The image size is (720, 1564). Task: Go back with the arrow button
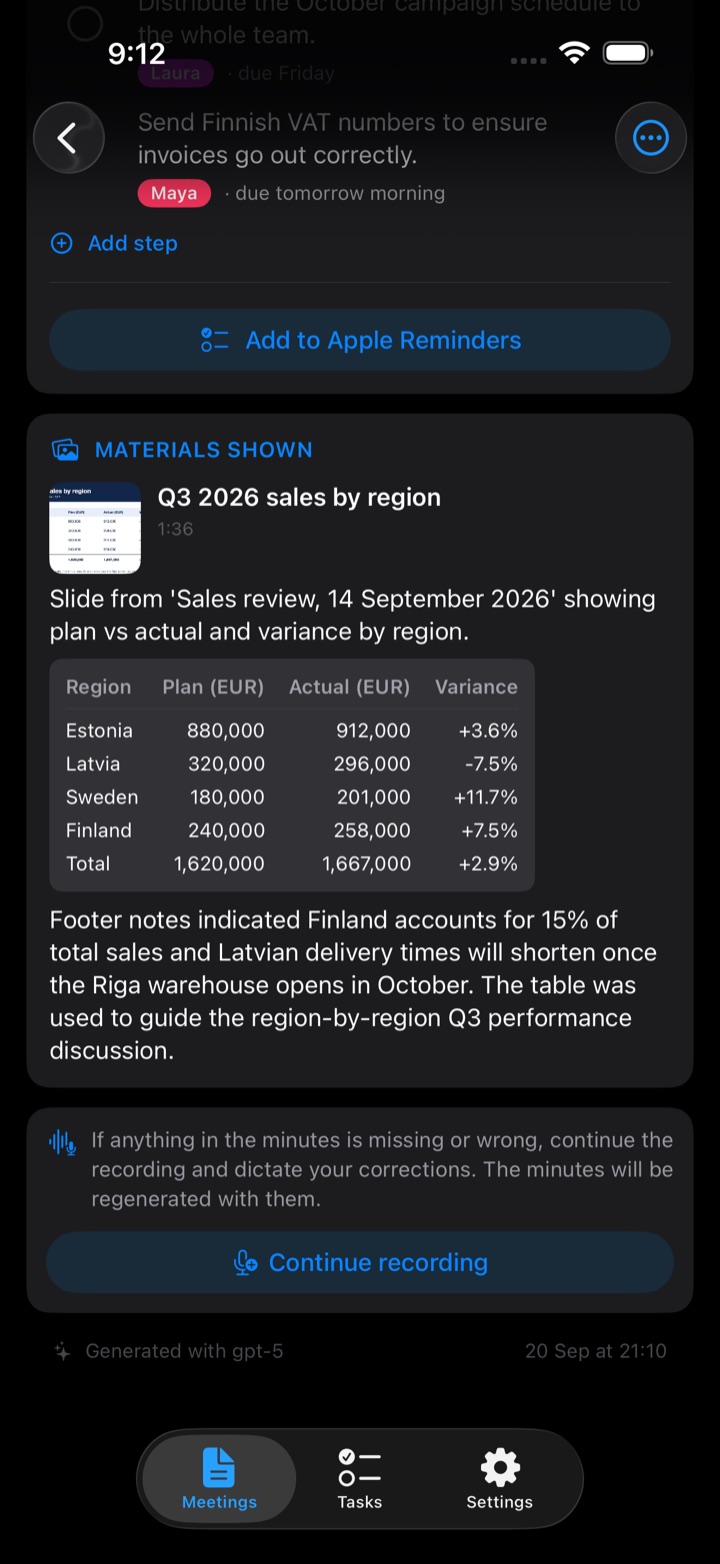pos(68,138)
